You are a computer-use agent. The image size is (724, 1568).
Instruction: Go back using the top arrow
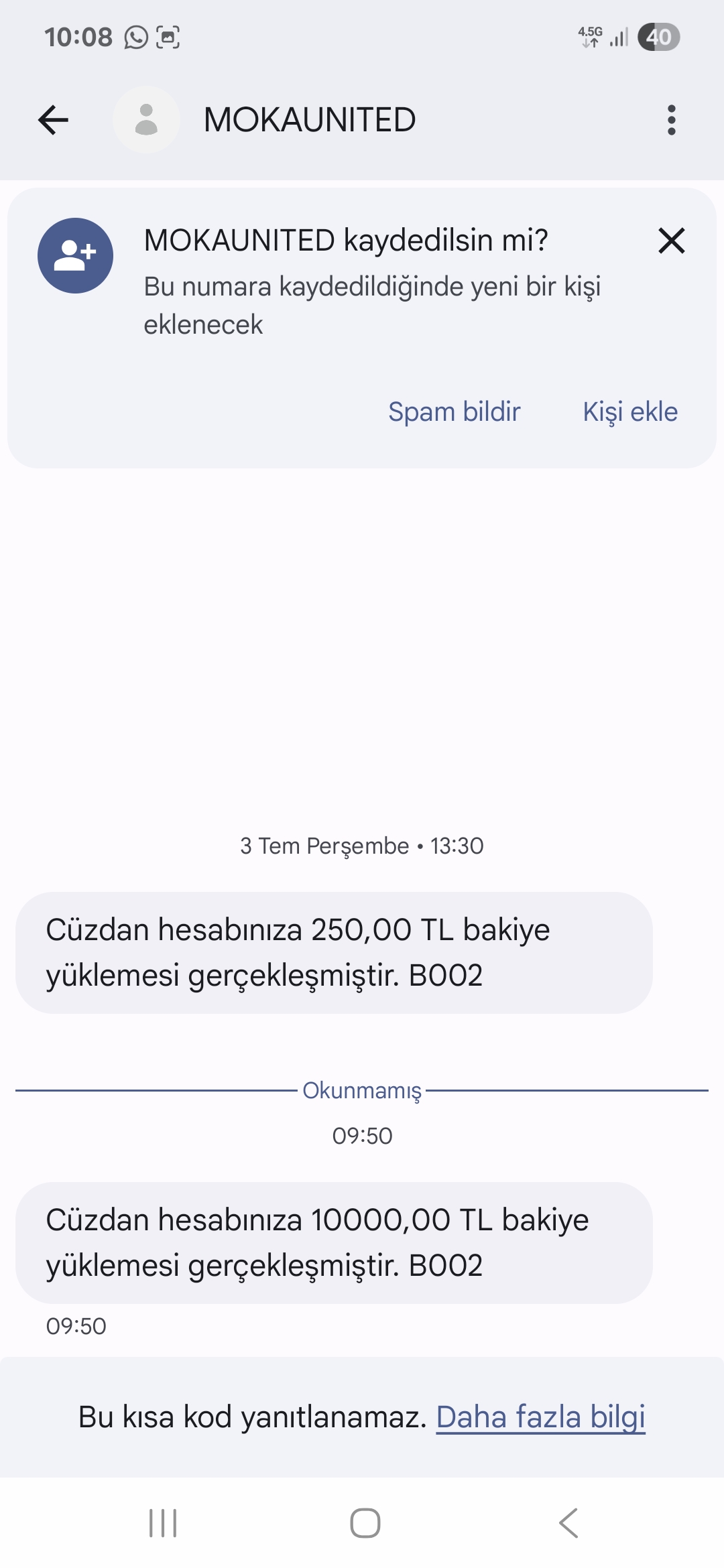point(53,120)
